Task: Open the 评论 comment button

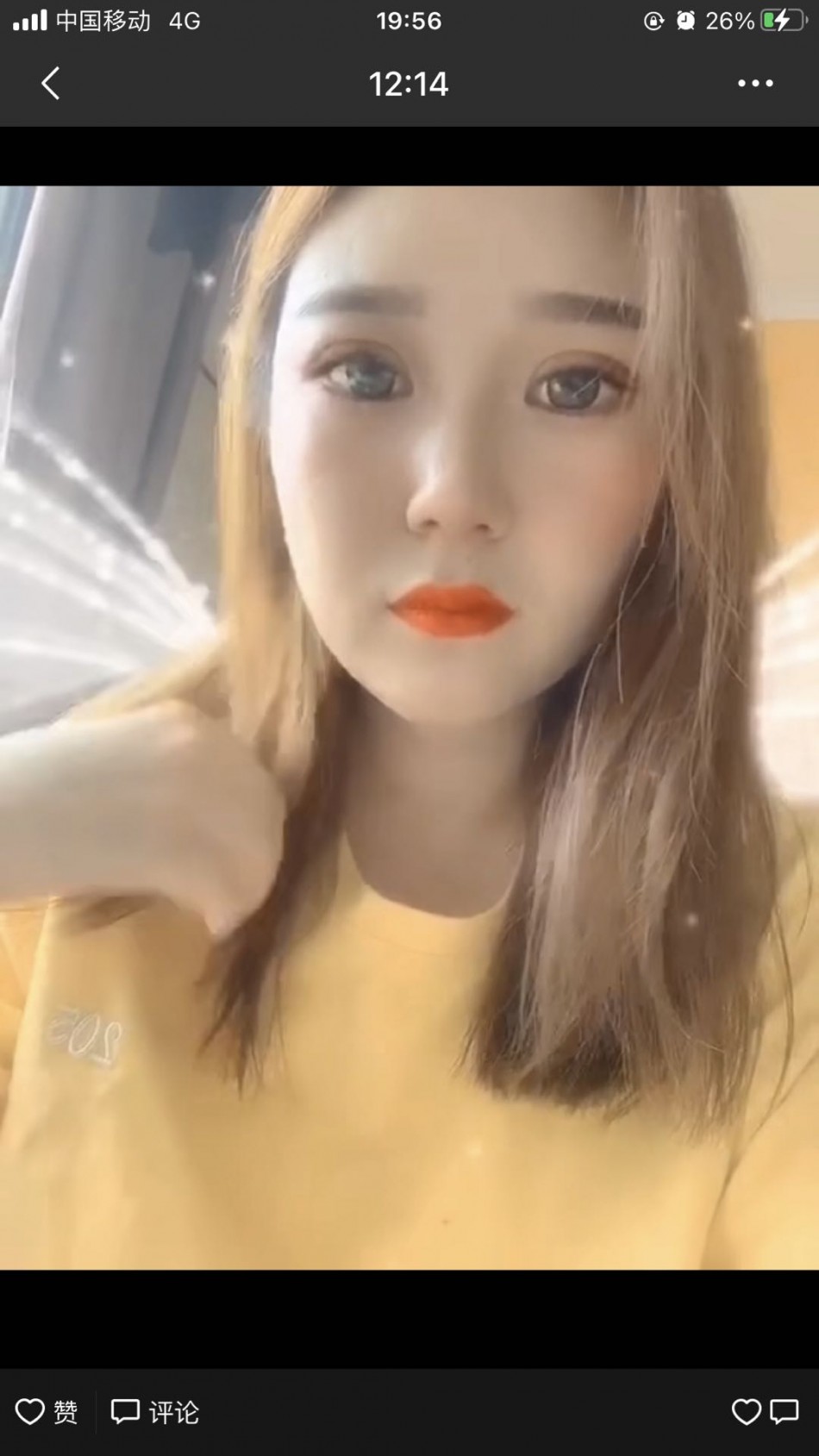Action: click(155, 1412)
